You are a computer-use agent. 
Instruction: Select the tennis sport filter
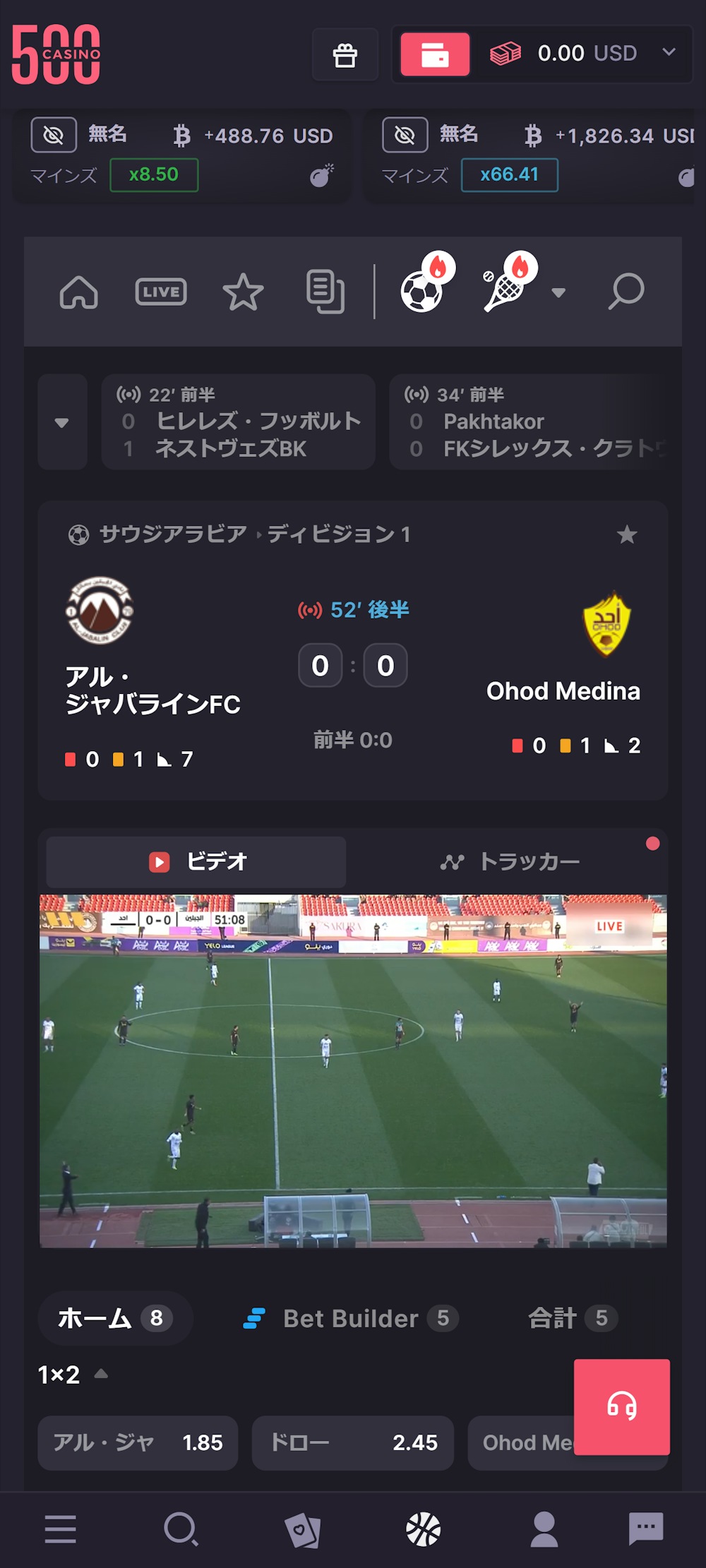point(505,288)
